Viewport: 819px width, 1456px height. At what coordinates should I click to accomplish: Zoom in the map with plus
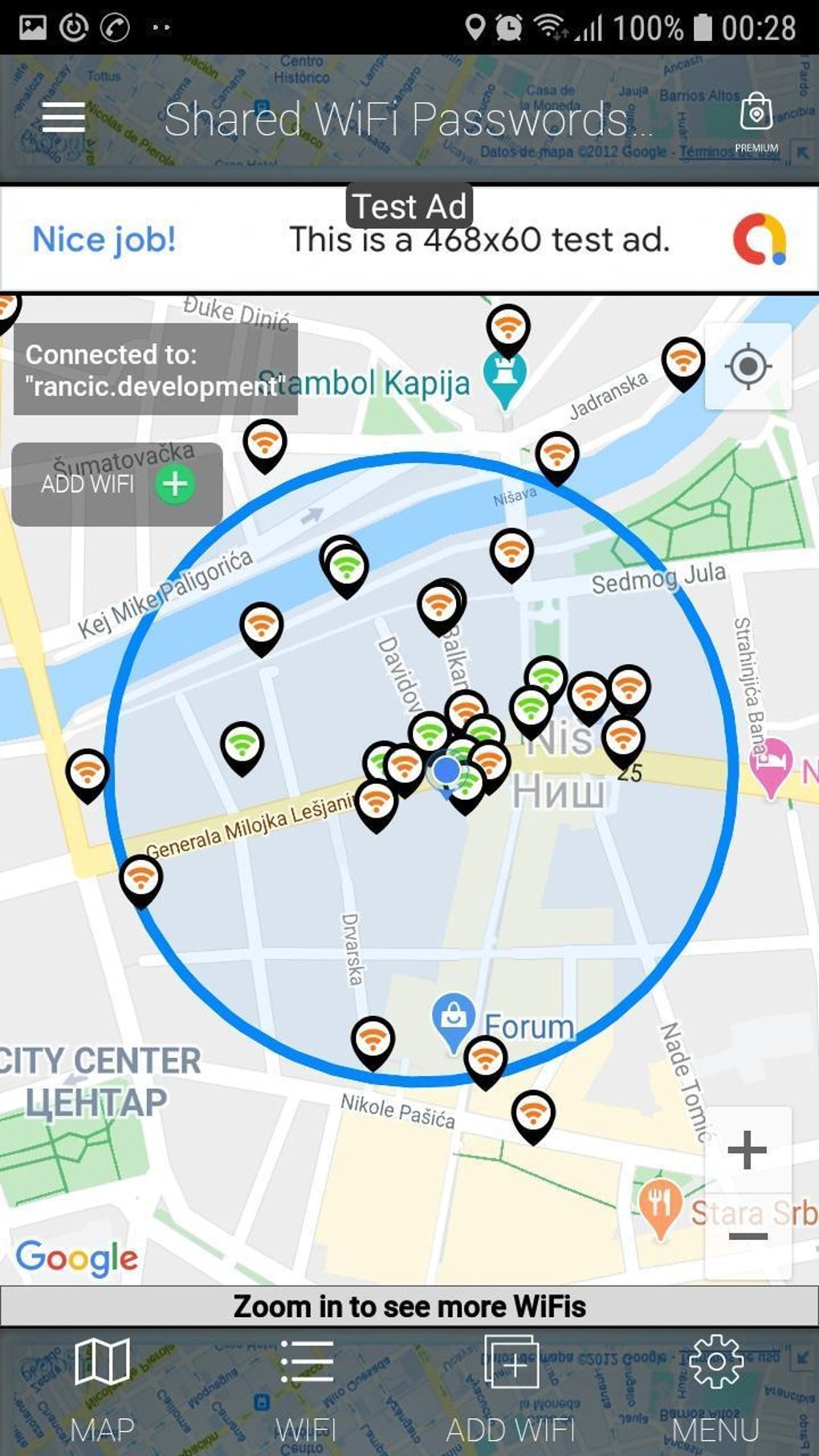tap(748, 1149)
